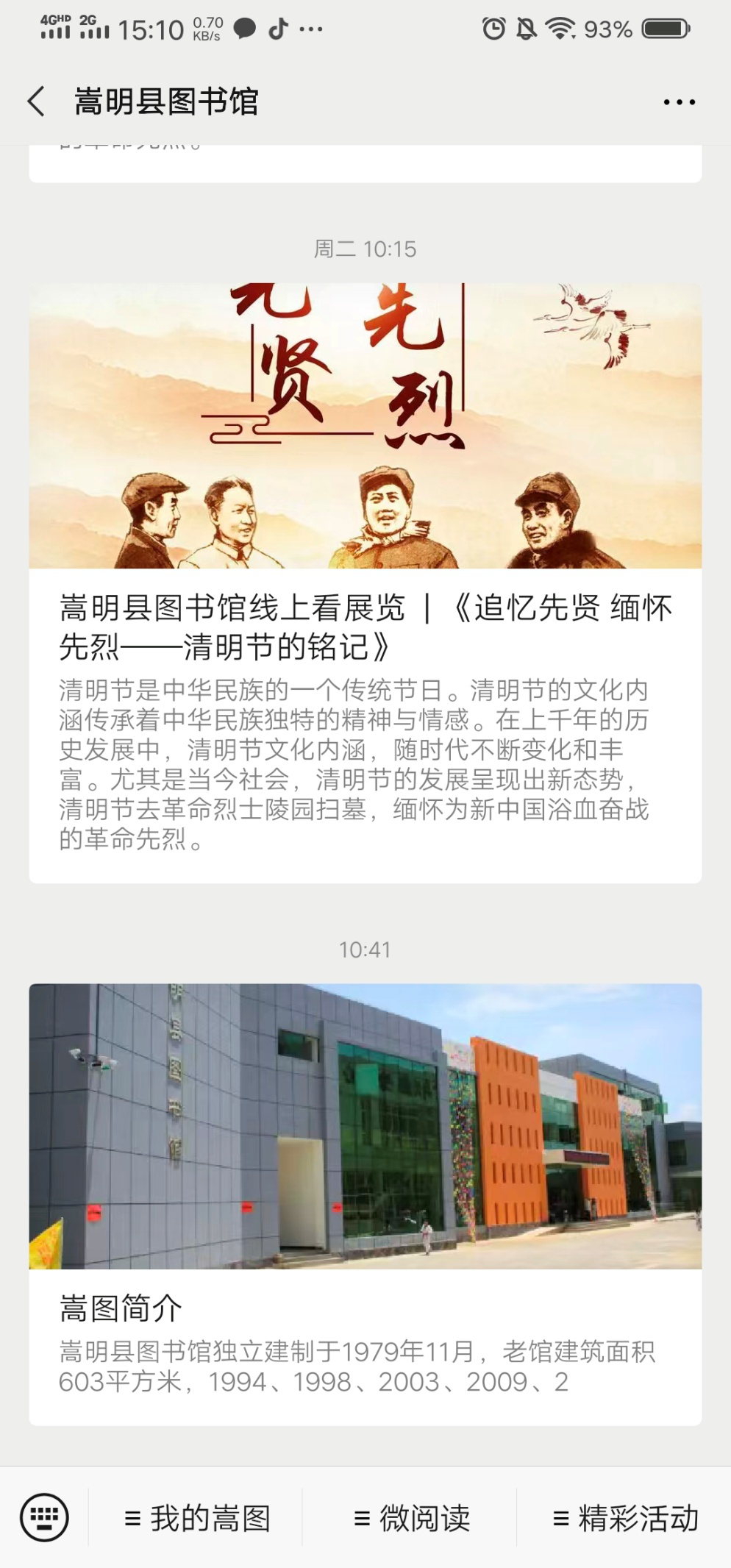The image size is (731, 1568).
Task: Open the three-dot overflow menu
Action: tap(679, 102)
